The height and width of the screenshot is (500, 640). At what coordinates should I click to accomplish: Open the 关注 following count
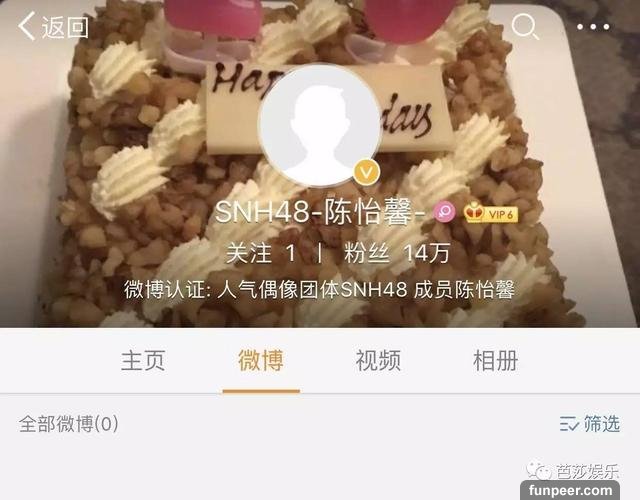click(x=268, y=254)
